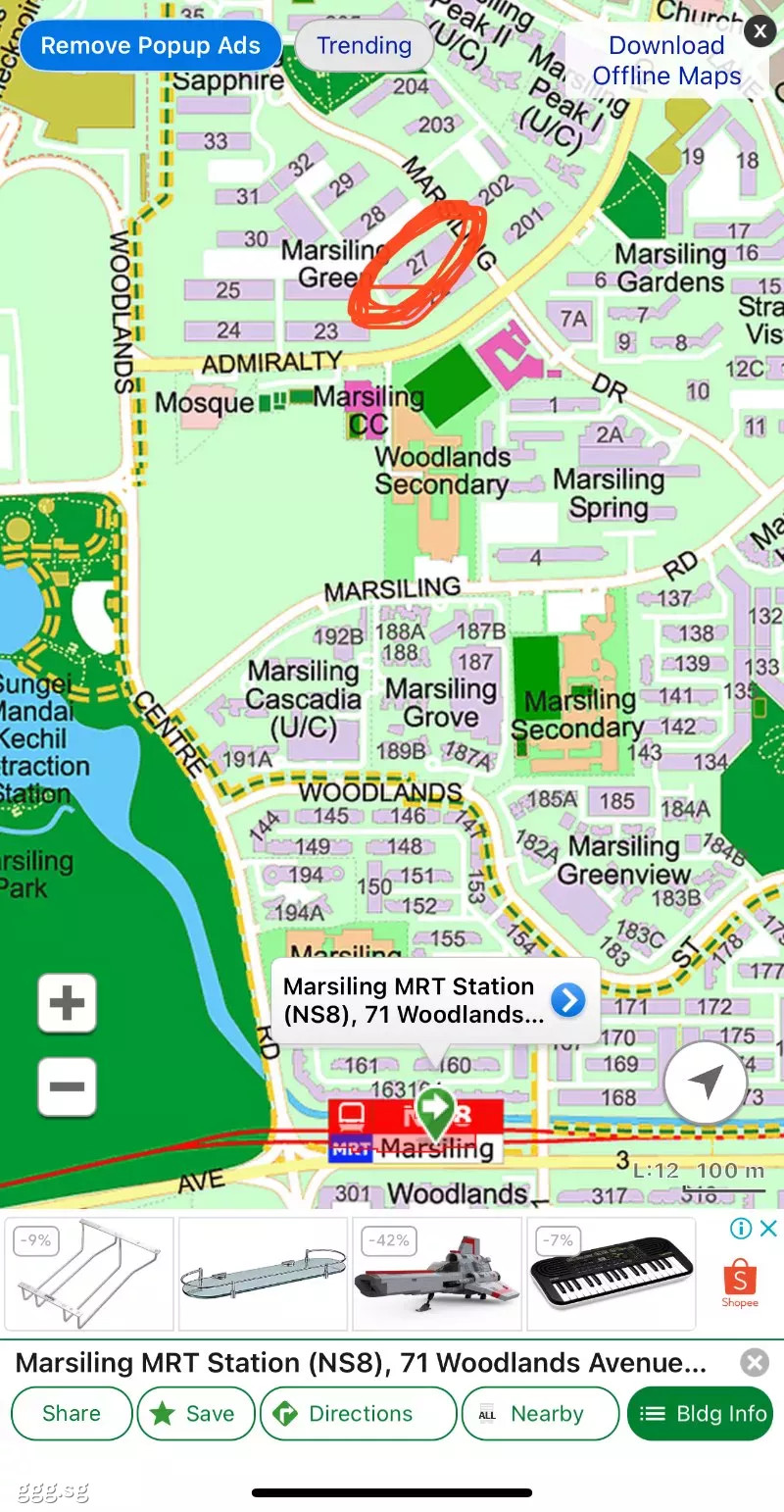Viewport: 784px width, 1512px height.
Task: Zoom in with the plus button
Action: click(68, 1003)
